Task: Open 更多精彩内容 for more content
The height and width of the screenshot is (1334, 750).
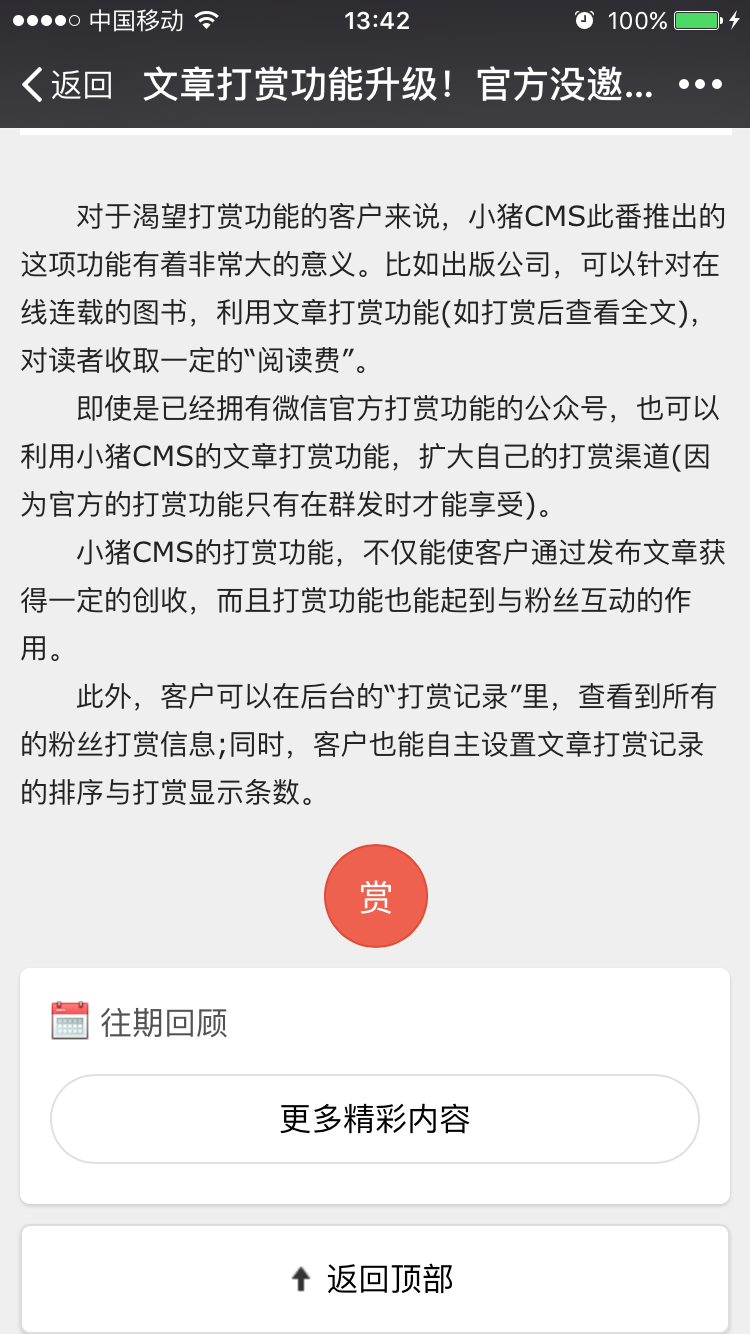Action: pos(375,1118)
